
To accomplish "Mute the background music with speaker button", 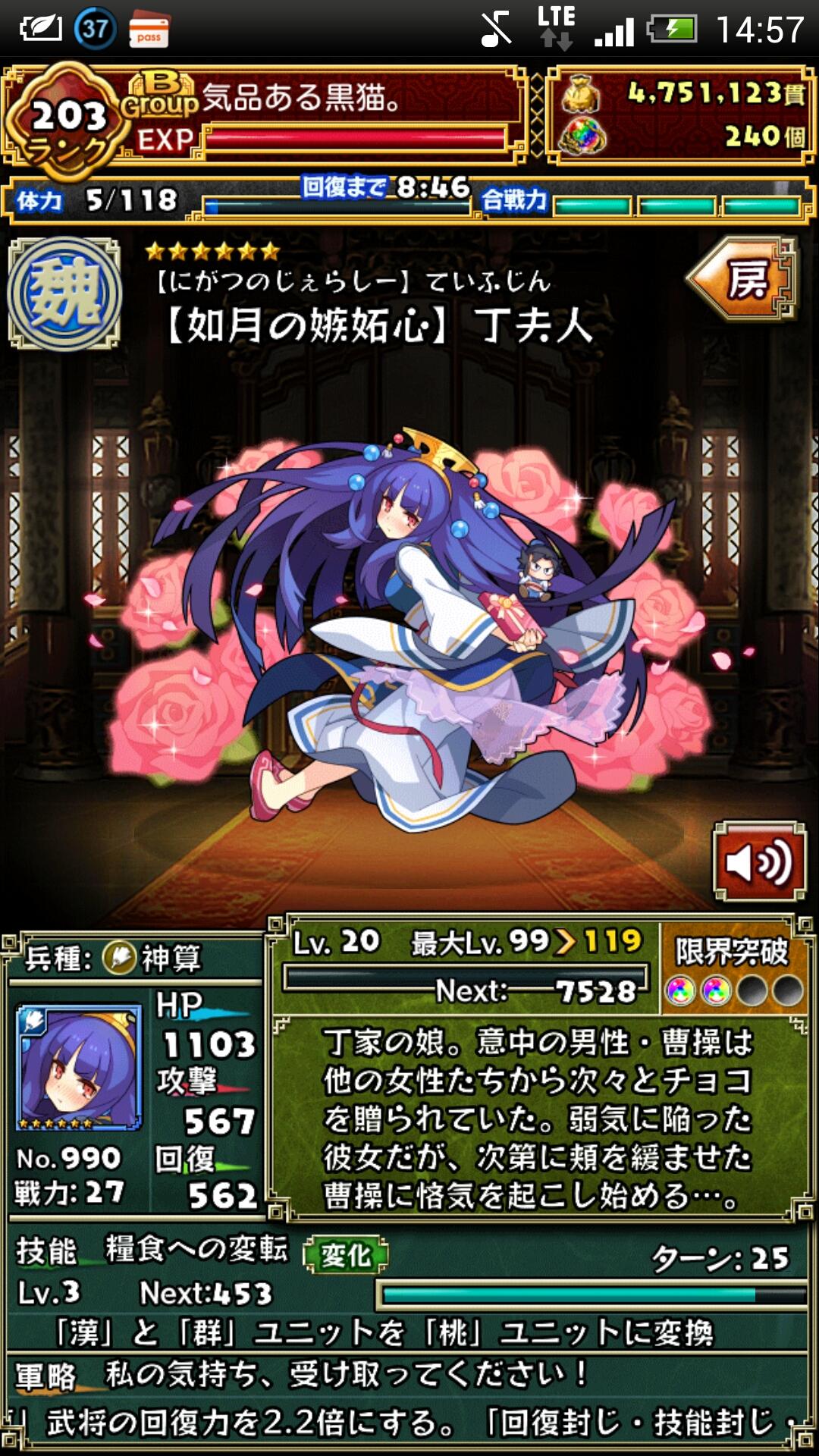I will [761, 859].
